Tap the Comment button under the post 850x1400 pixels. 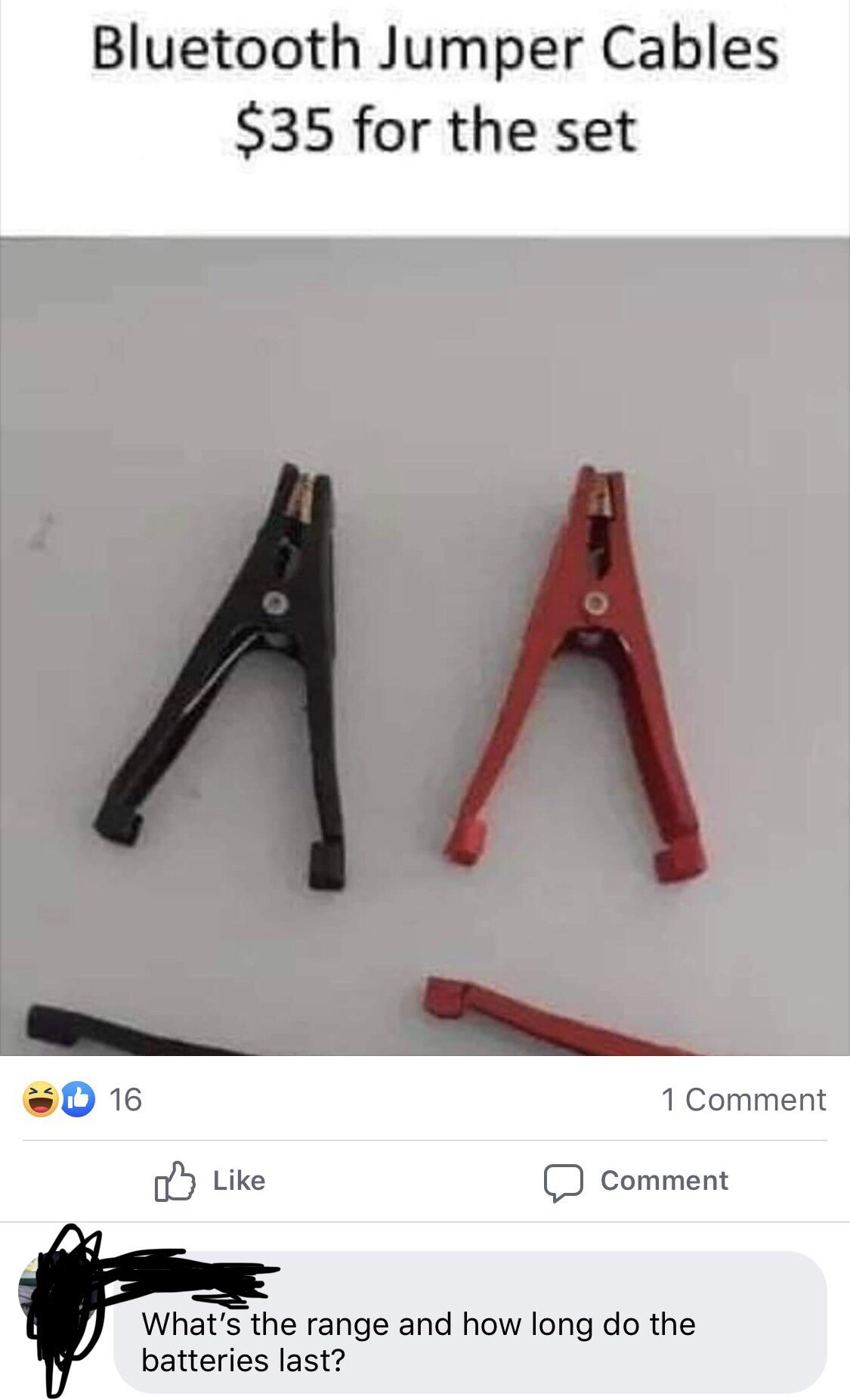637,1180
